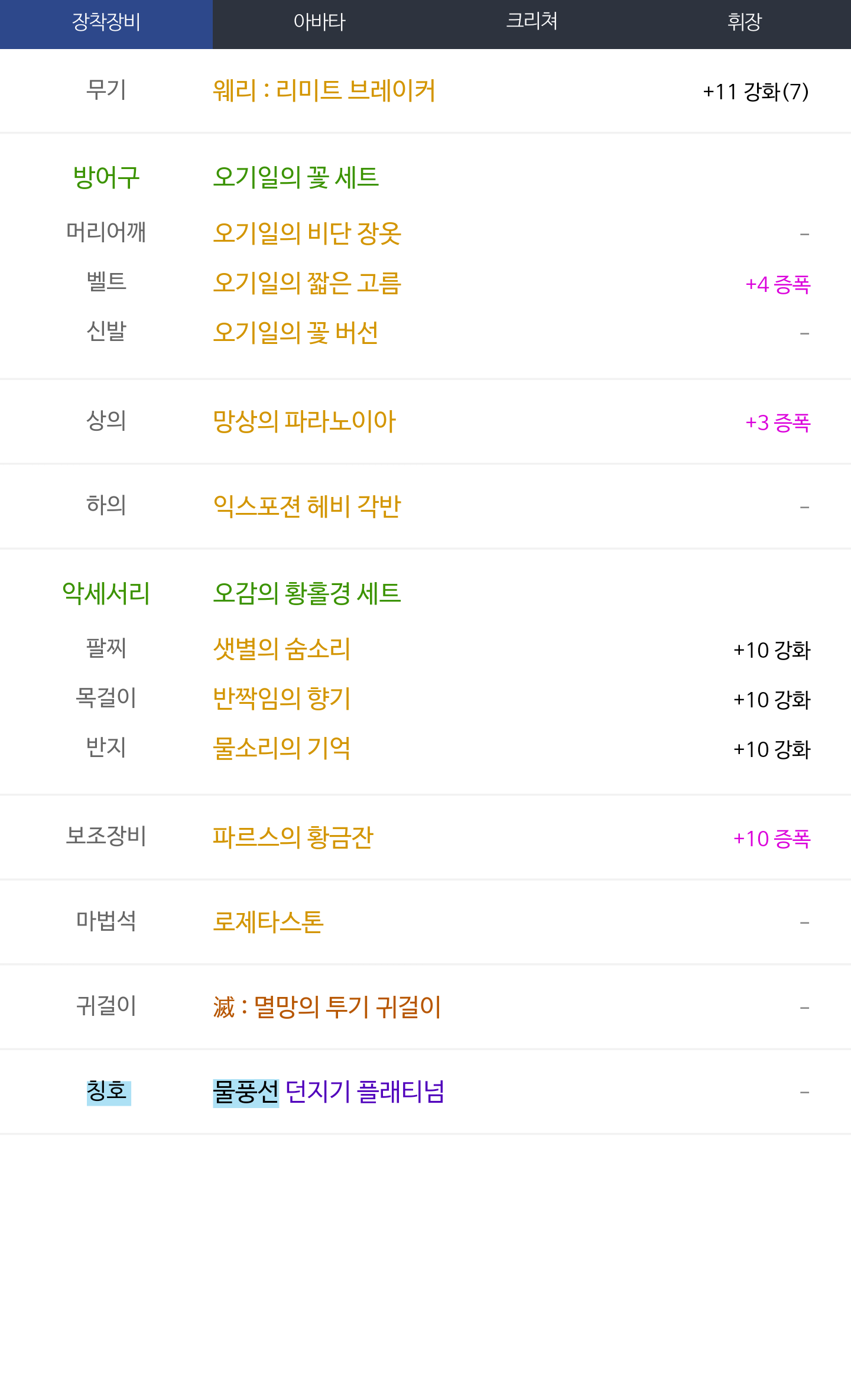Viewport: 851px width, 1400px height.
Task: Open earring 滅 : 멸망의 투기 귀걸이
Action: coord(327,1007)
